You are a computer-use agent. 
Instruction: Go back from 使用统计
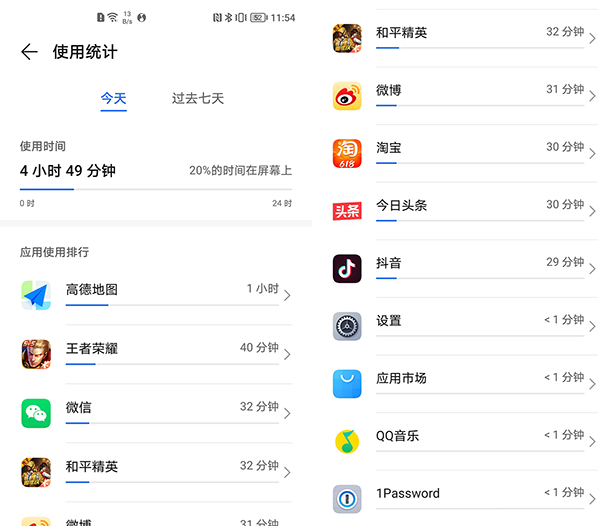(29, 52)
